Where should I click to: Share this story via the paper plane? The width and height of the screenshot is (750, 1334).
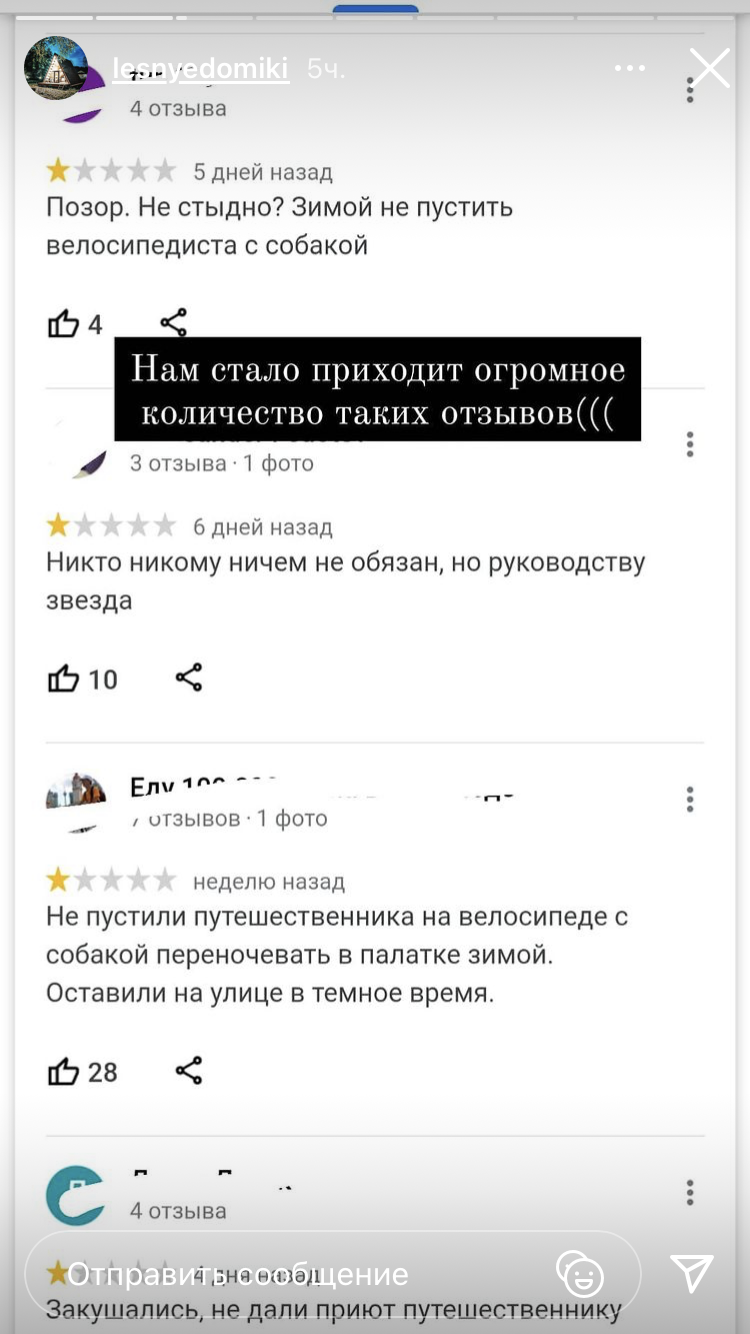point(692,1274)
